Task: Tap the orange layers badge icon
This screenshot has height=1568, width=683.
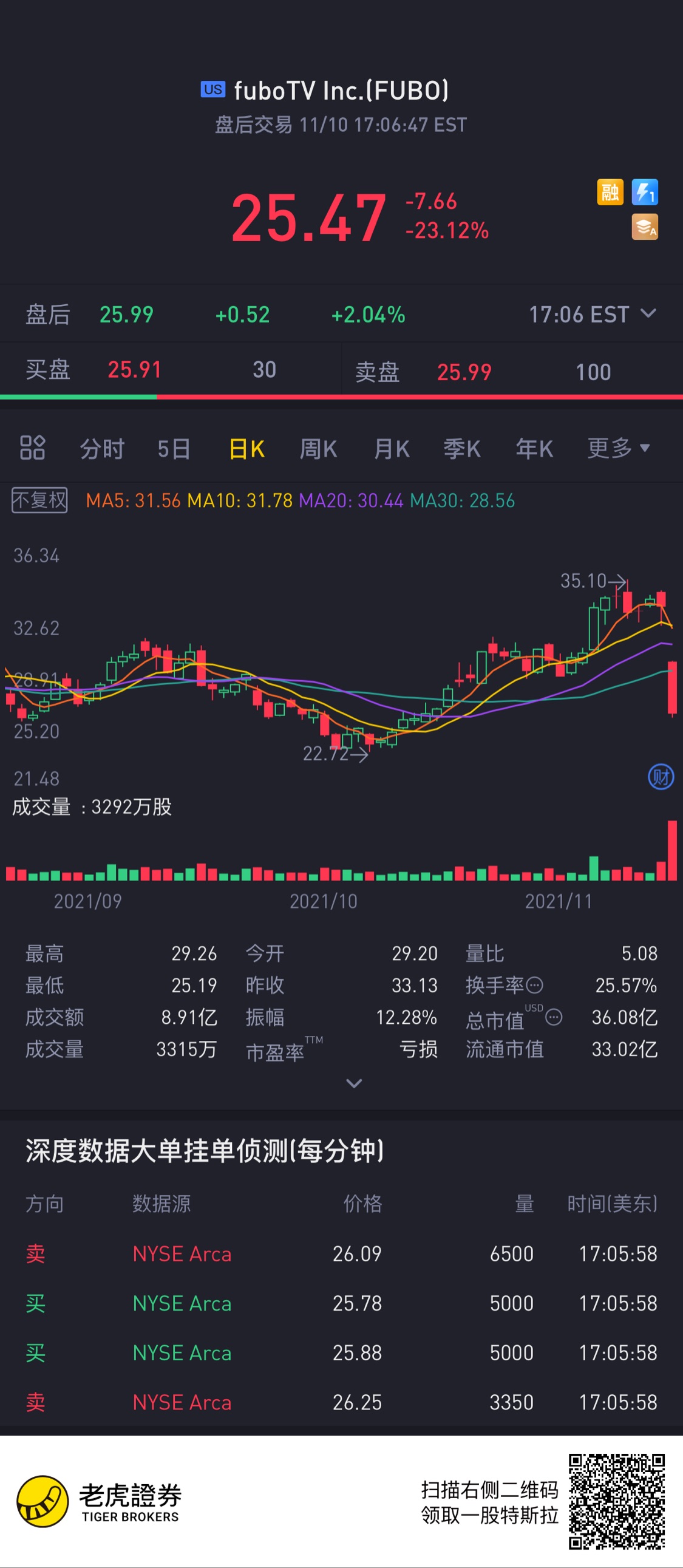Action: pyautogui.click(x=645, y=227)
